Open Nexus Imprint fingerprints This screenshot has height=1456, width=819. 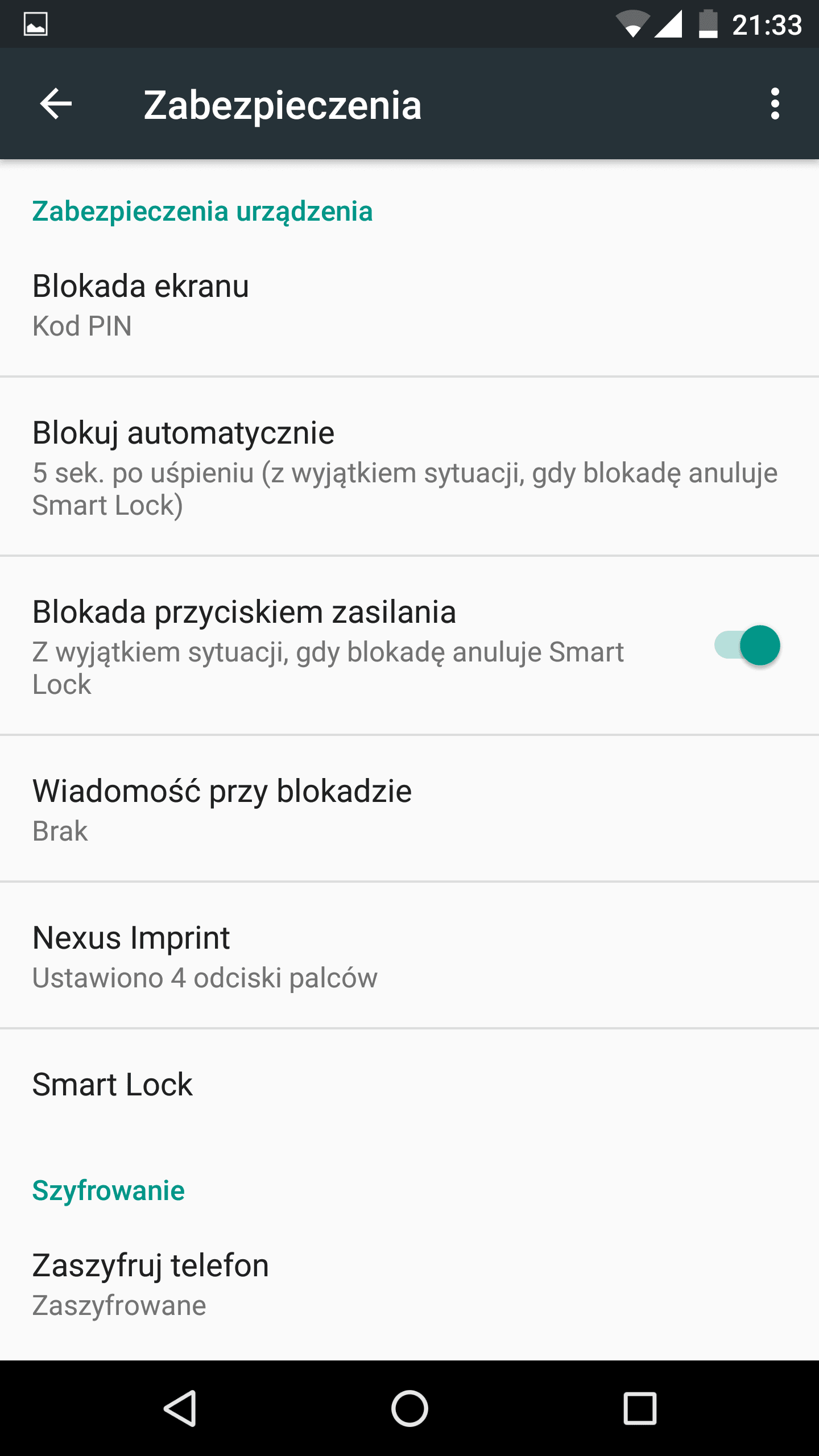coord(409,955)
